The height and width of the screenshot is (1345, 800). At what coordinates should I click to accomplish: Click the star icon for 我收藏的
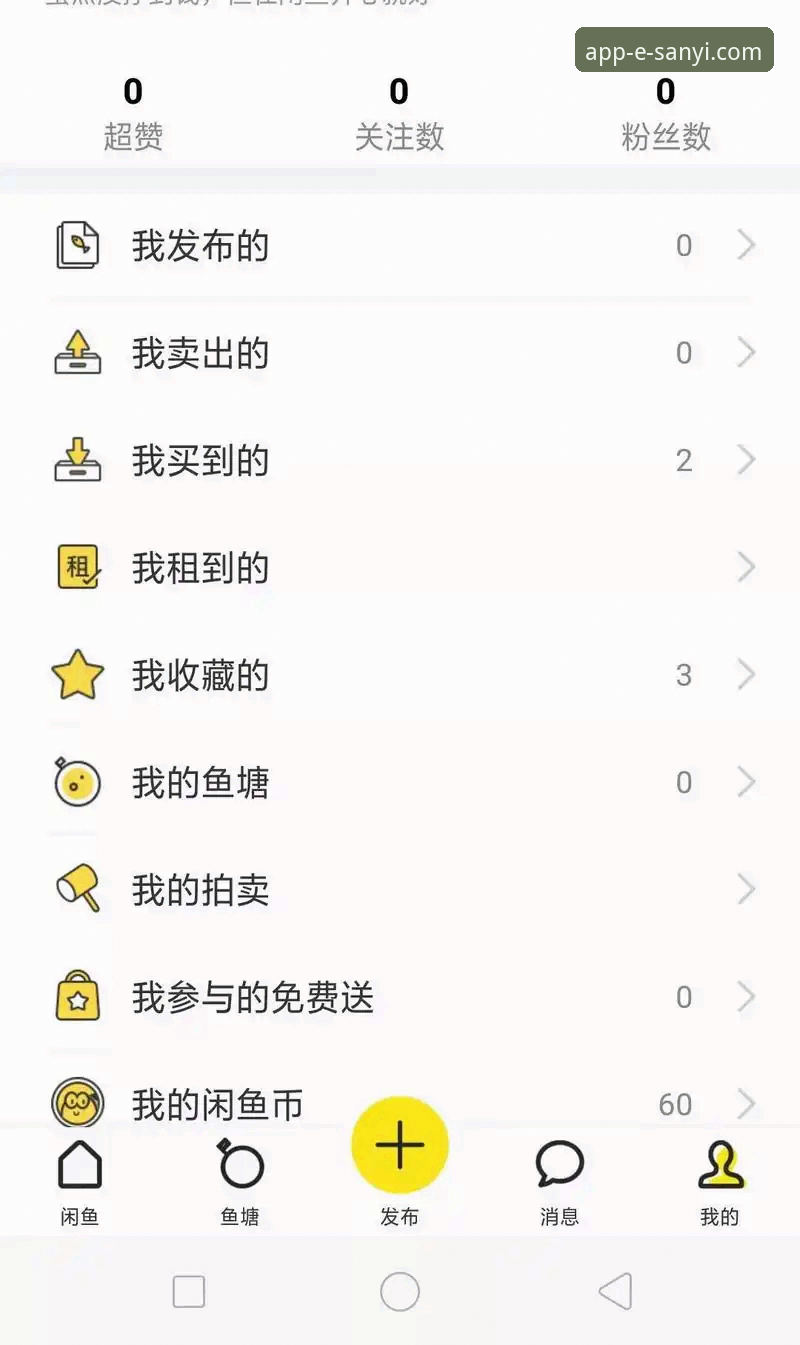(77, 674)
